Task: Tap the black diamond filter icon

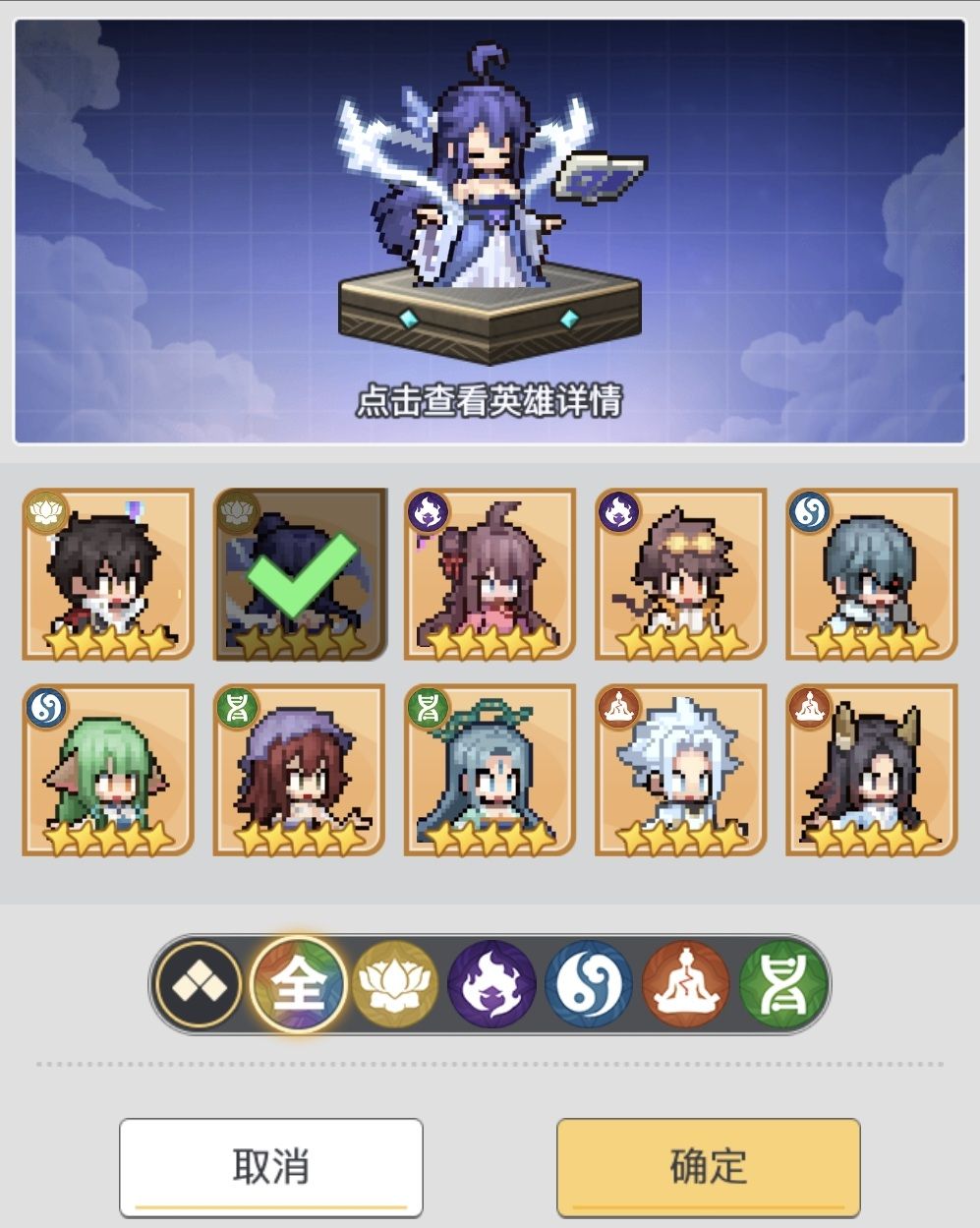Action: [x=200, y=984]
